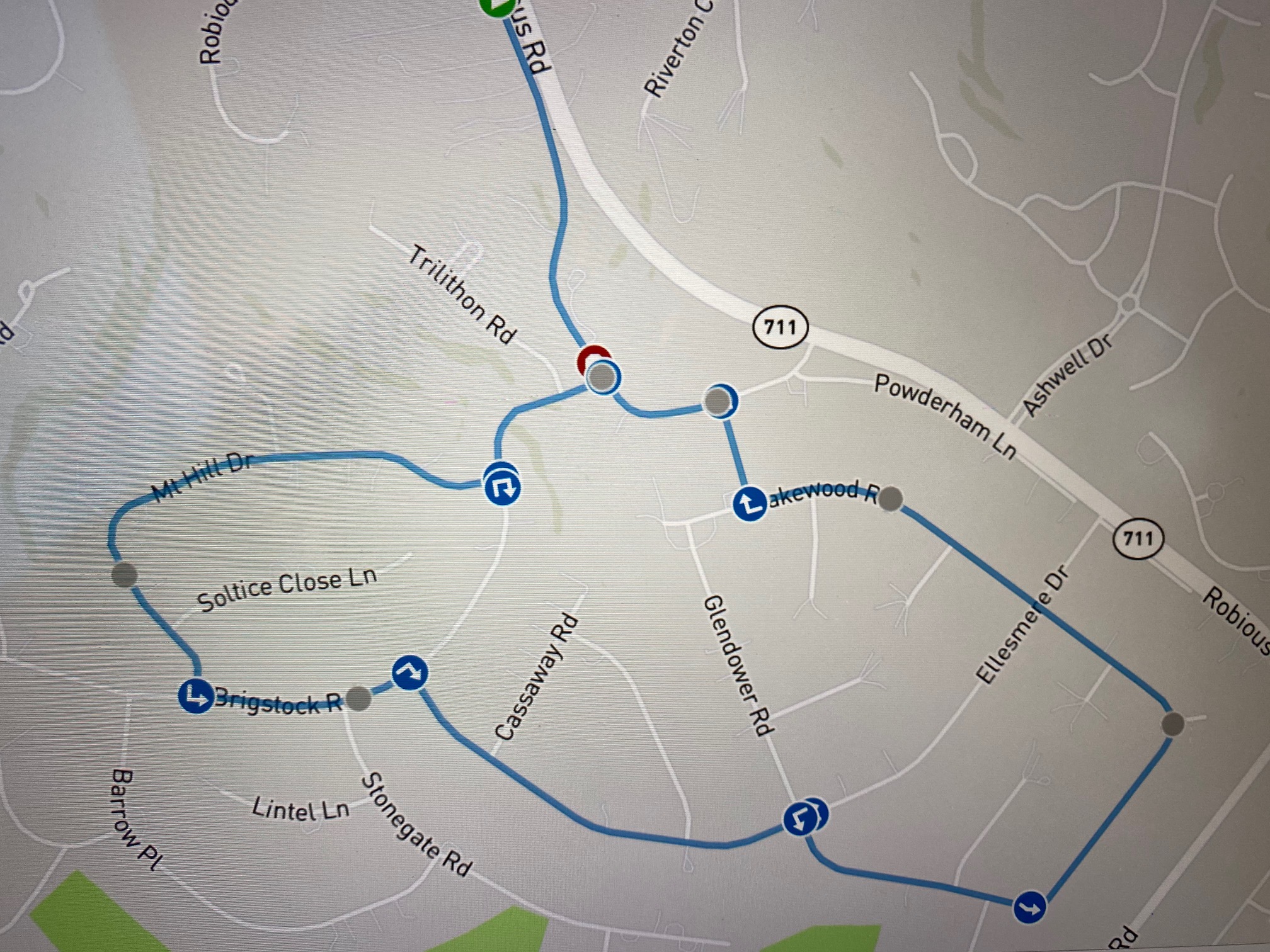Open the turn cue on Glendower Rd
Screen dimensions: 1270x952
tap(800, 819)
